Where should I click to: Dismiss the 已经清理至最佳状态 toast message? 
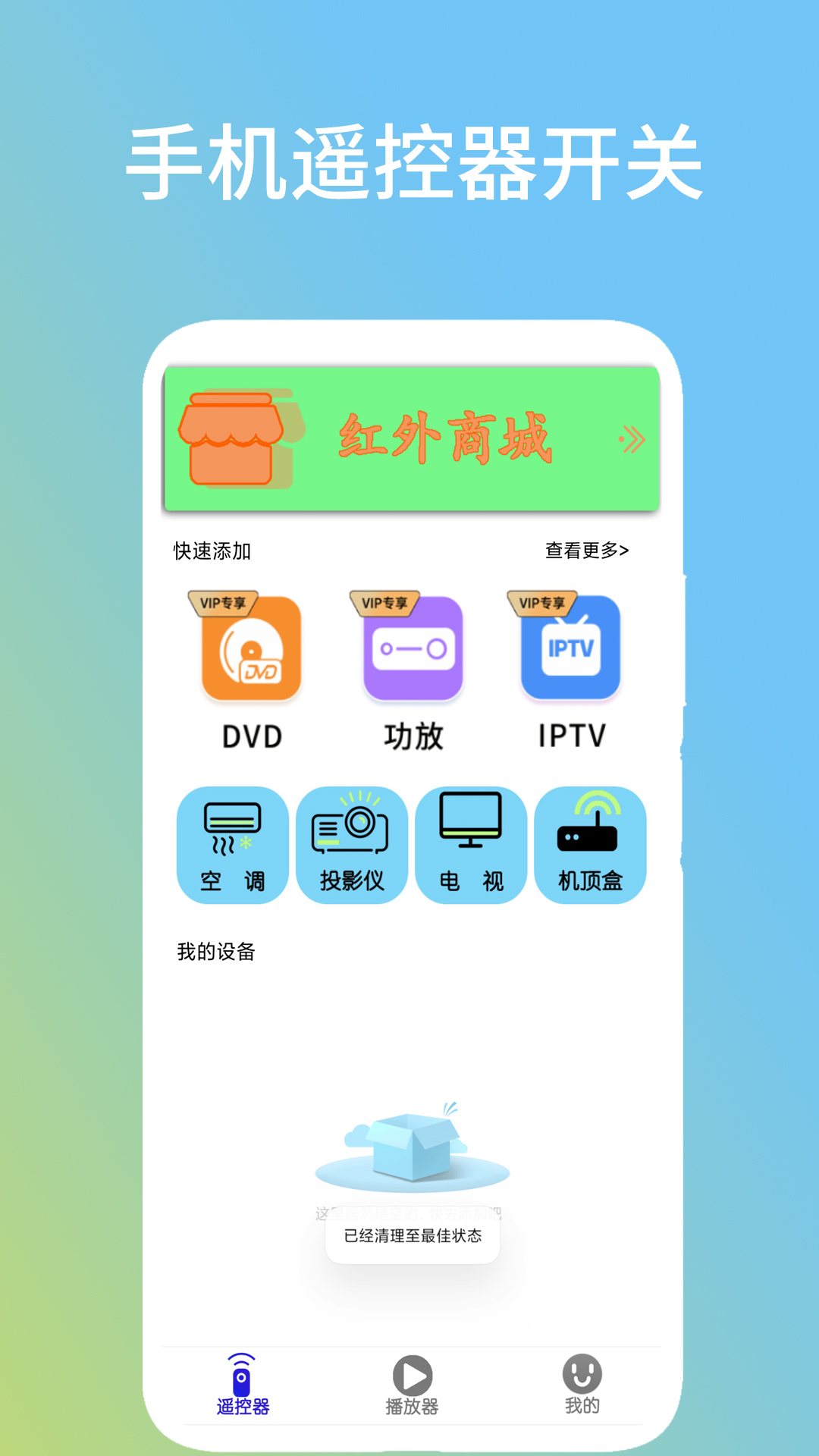pos(413,1238)
